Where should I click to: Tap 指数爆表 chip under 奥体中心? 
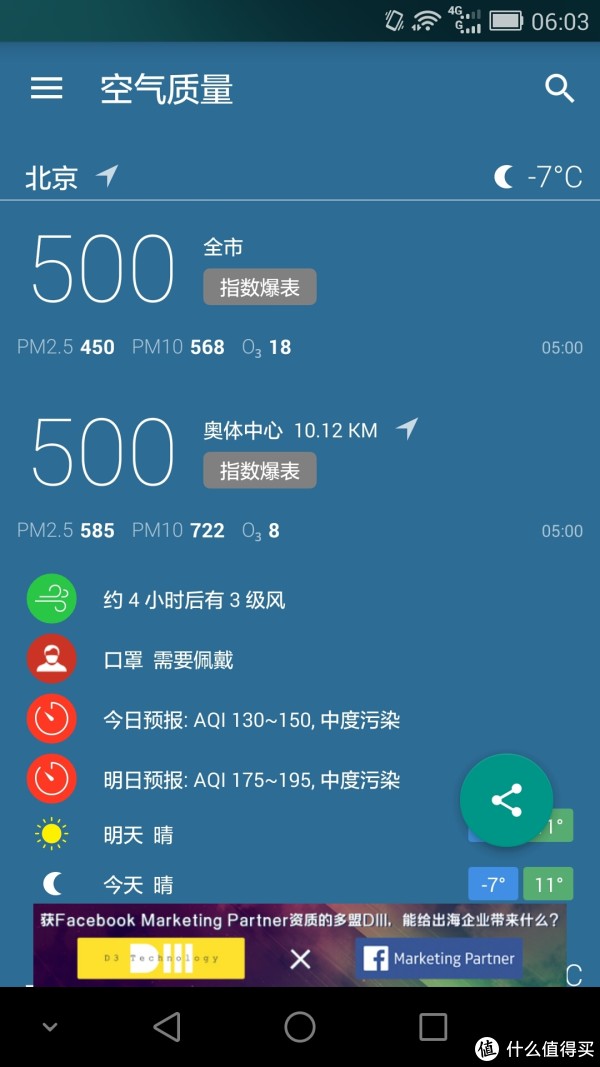(260, 470)
